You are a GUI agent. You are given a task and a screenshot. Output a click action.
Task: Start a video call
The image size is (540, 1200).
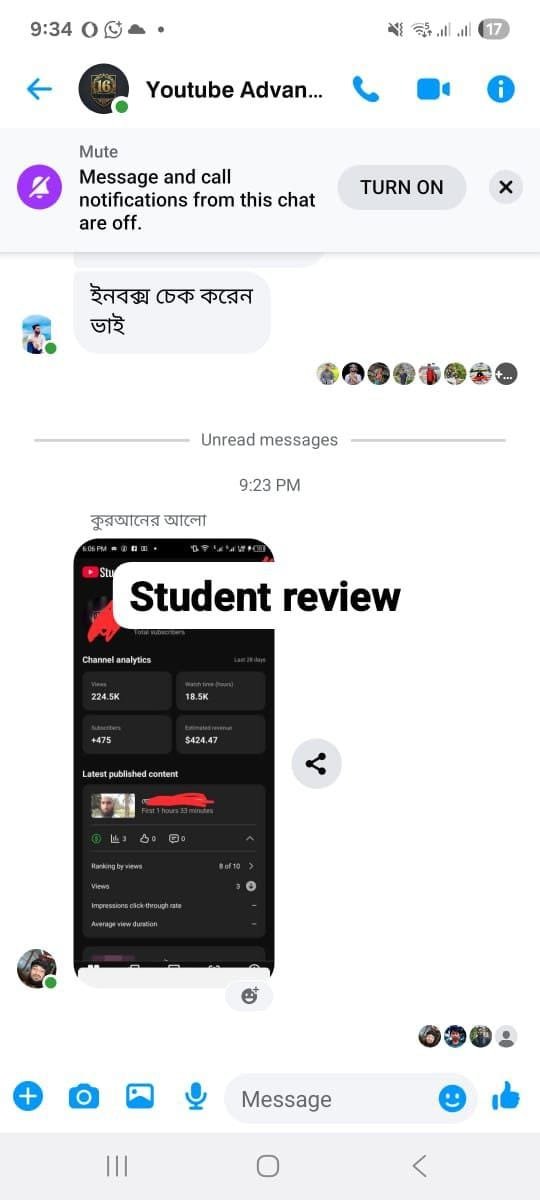pos(434,89)
